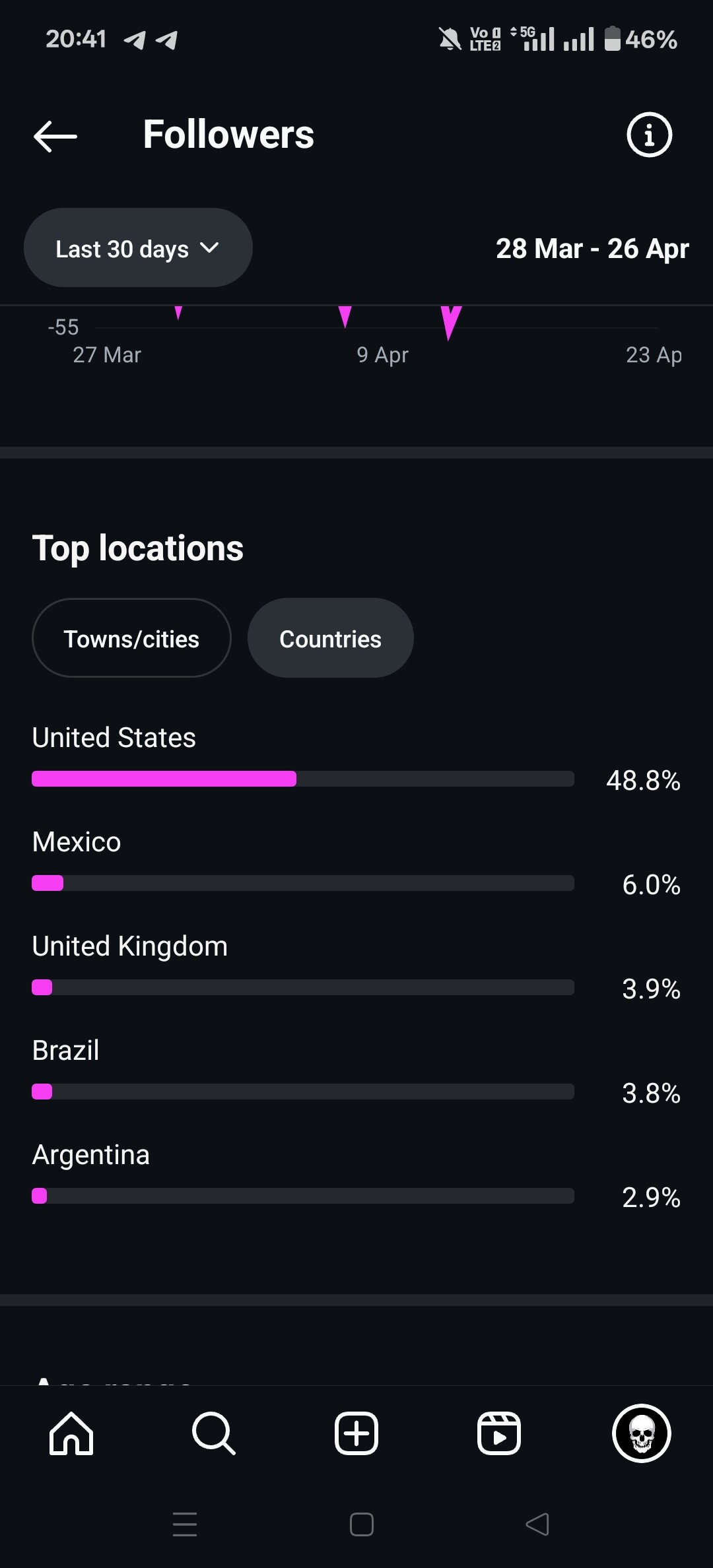This screenshot has height=1568, width=713.
Task: Open the info icon for Followers
Action: (649, 135)
